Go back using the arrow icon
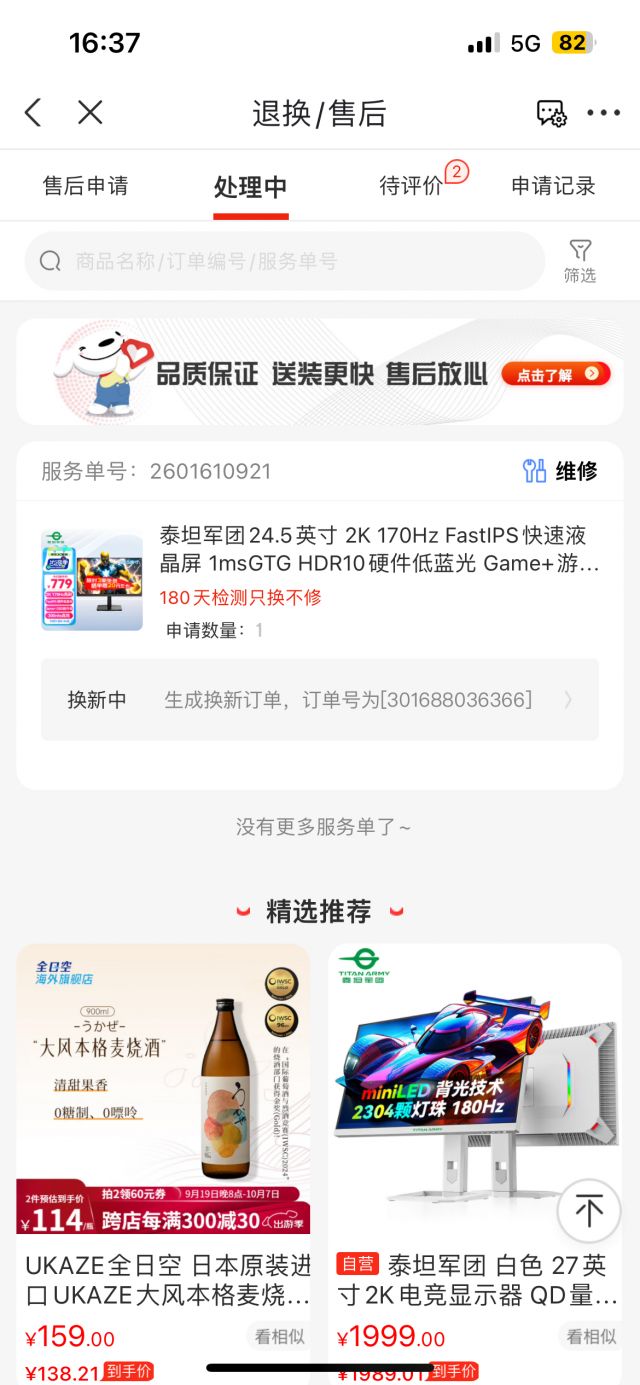This screenshot has width=640, height=1385. (34, 112)
